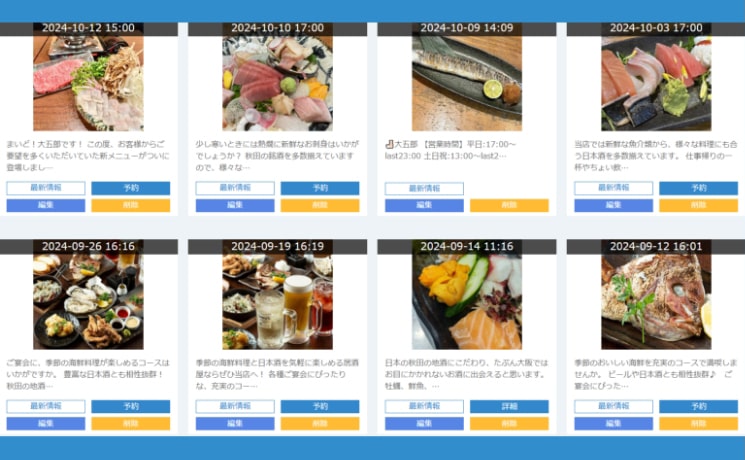Open the 2024-09-14 11:16 sashimi photo

pyautogui.click(x=467, y=301)
